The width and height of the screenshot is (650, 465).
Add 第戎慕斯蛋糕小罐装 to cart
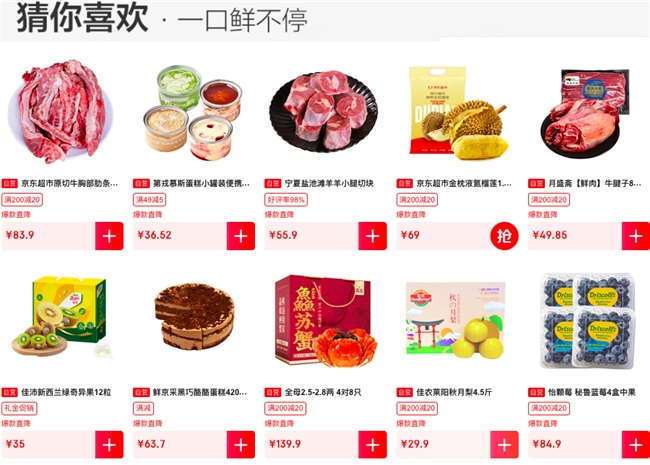click(x=240, y=236)
